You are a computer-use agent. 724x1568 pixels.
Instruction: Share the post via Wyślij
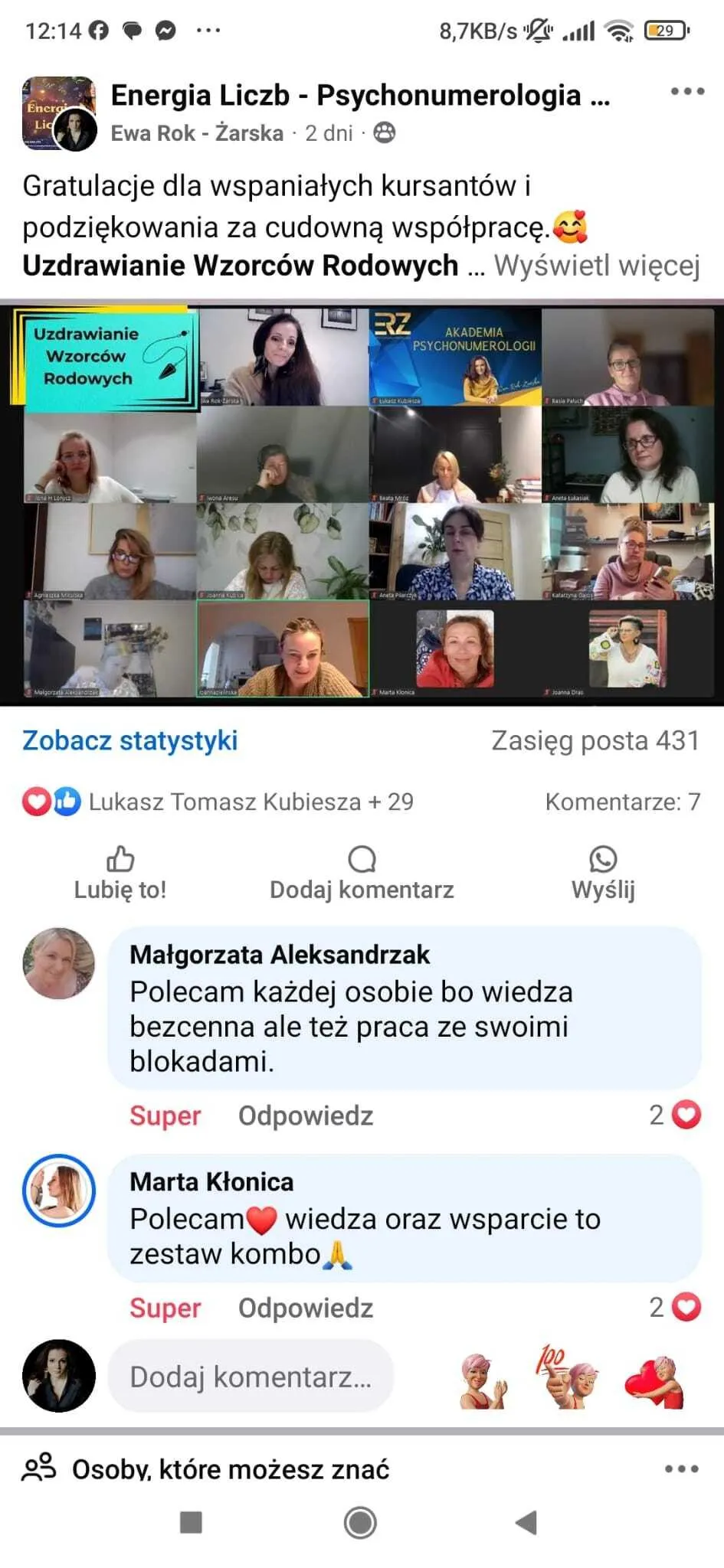603,873
